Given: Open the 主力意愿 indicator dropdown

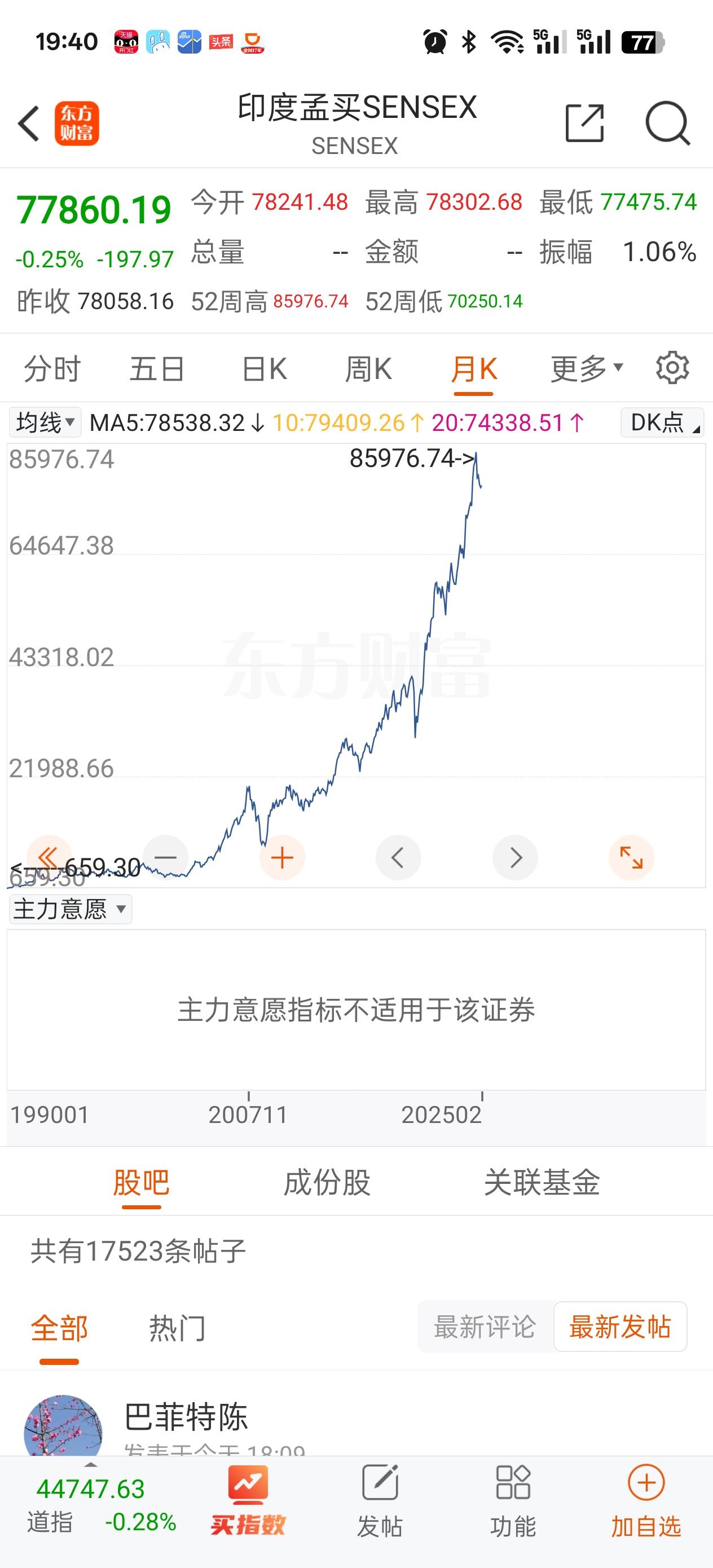Looking at the screenshot, I should [x=70, y=909].
